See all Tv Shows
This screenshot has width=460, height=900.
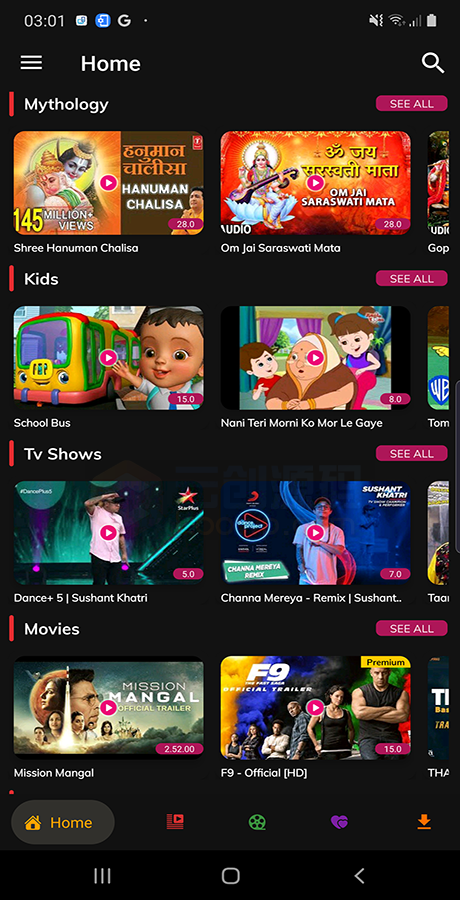[x=411, y=454]
